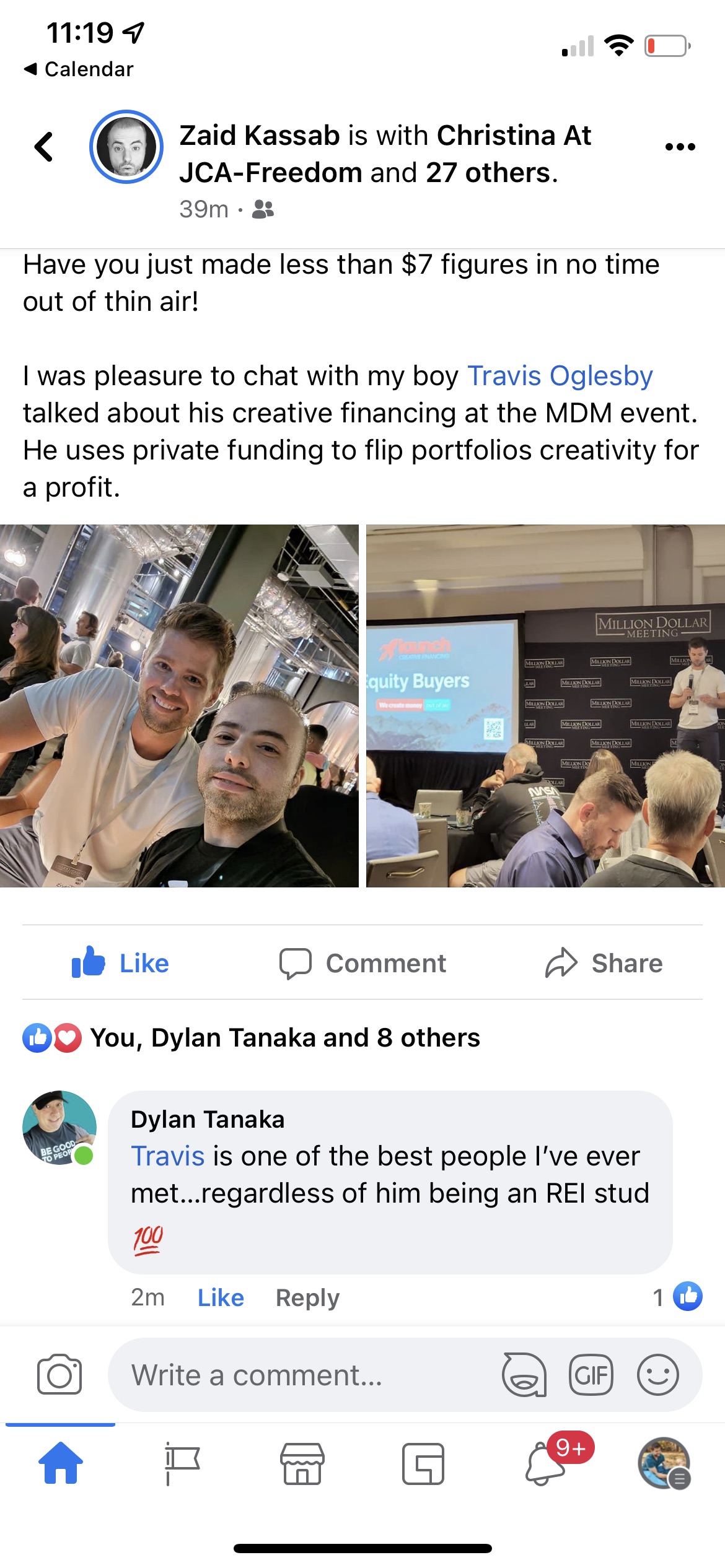
Task: Reply to Dylan Tanaka's comment
Action: coord(307,1297)
